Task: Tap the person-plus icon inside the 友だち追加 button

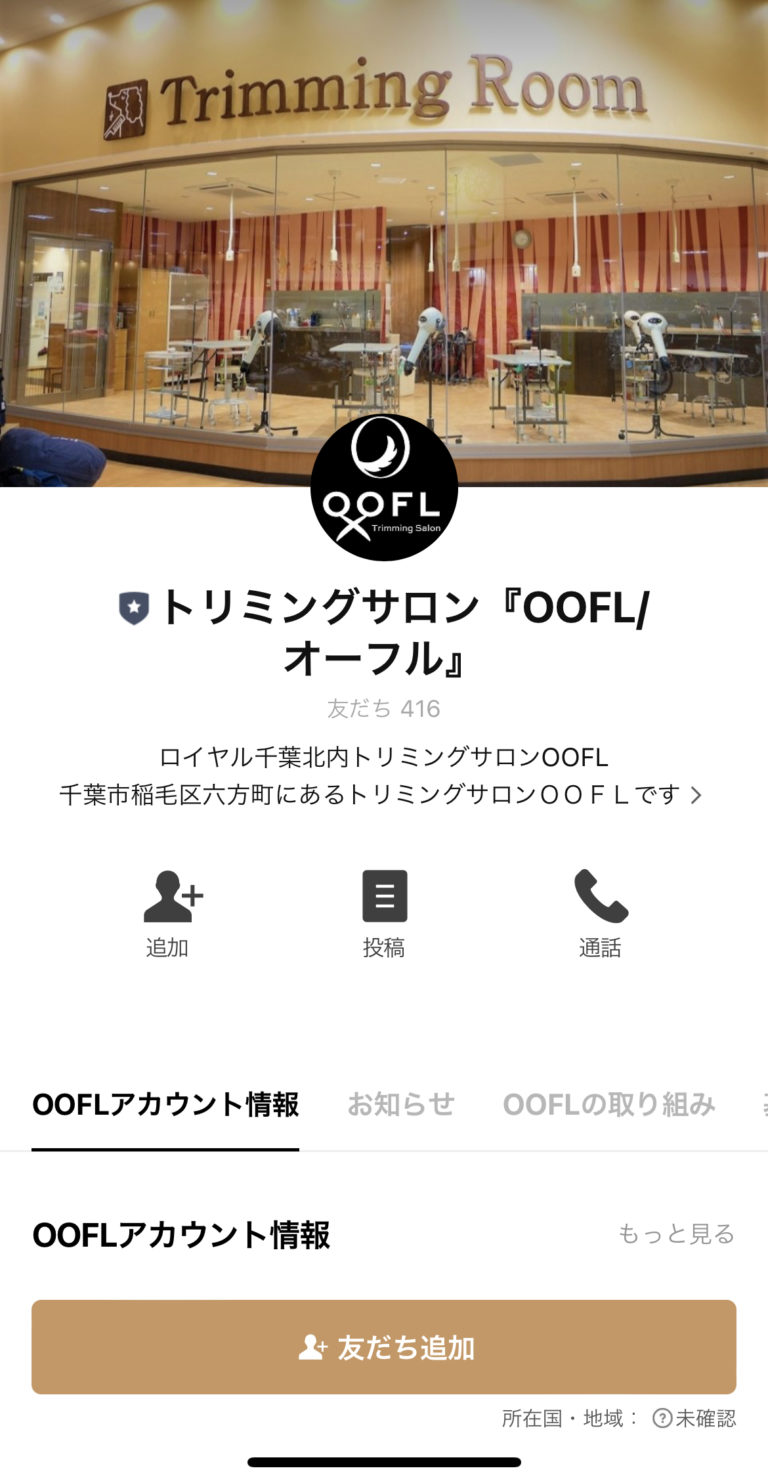Action: 314,1346
